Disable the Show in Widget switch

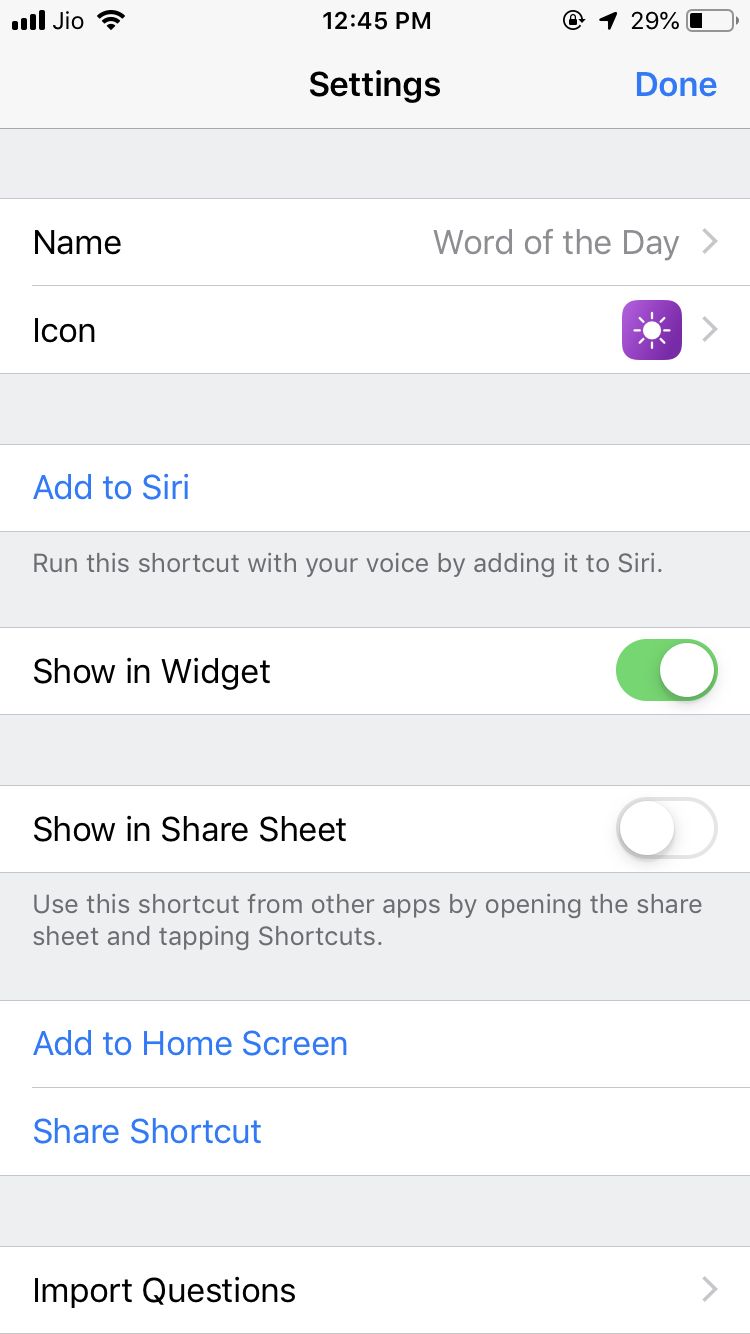666,671
